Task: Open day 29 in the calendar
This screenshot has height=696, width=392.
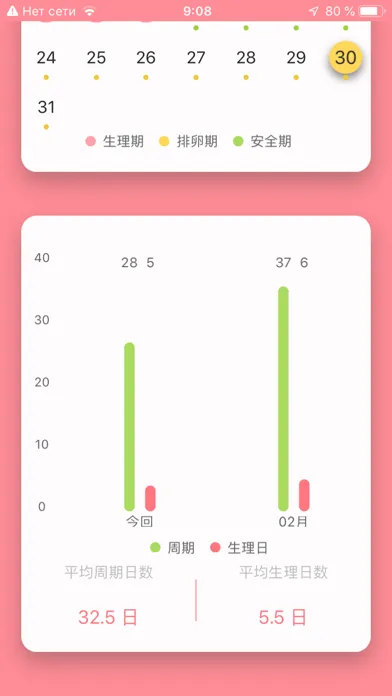Action: (296, 58)
